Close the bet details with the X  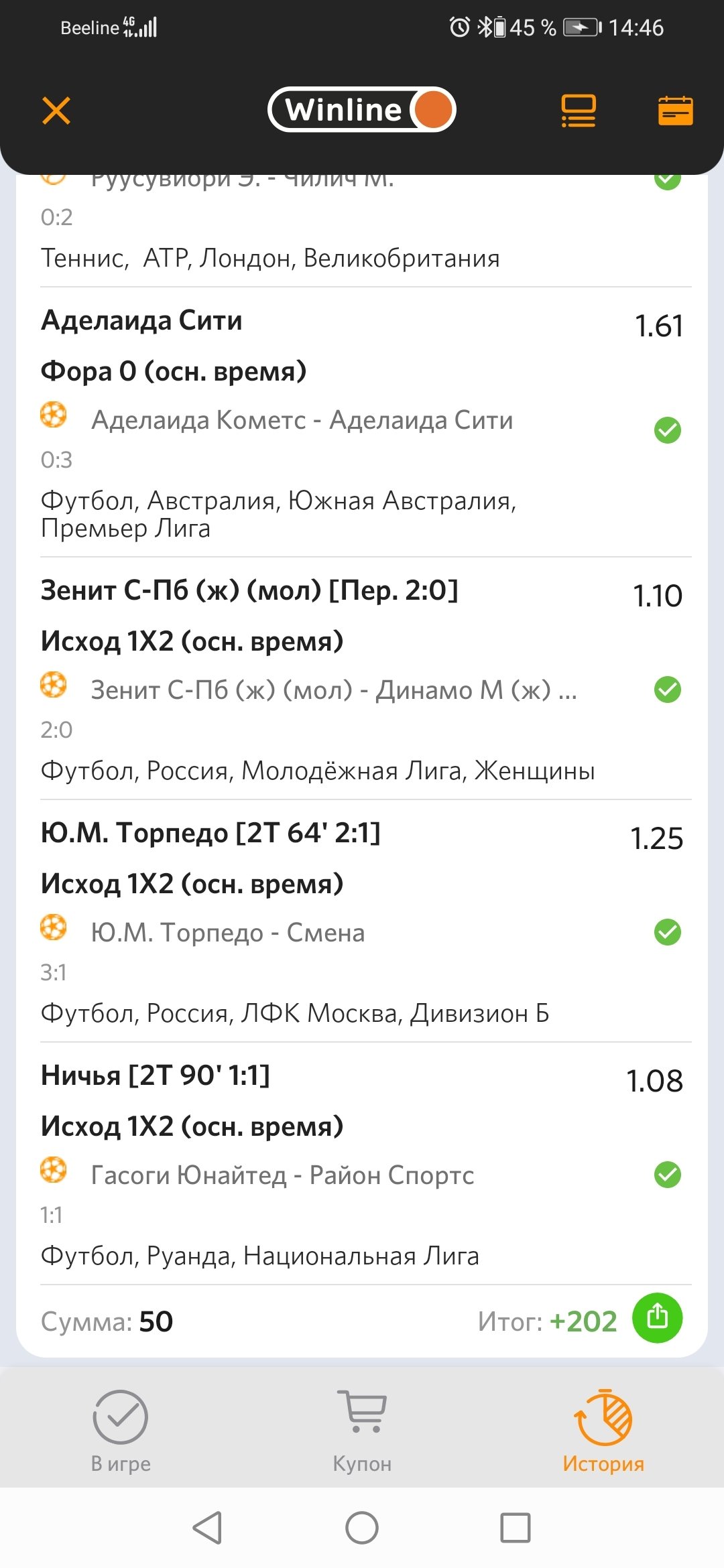click(x=56, y=111)
